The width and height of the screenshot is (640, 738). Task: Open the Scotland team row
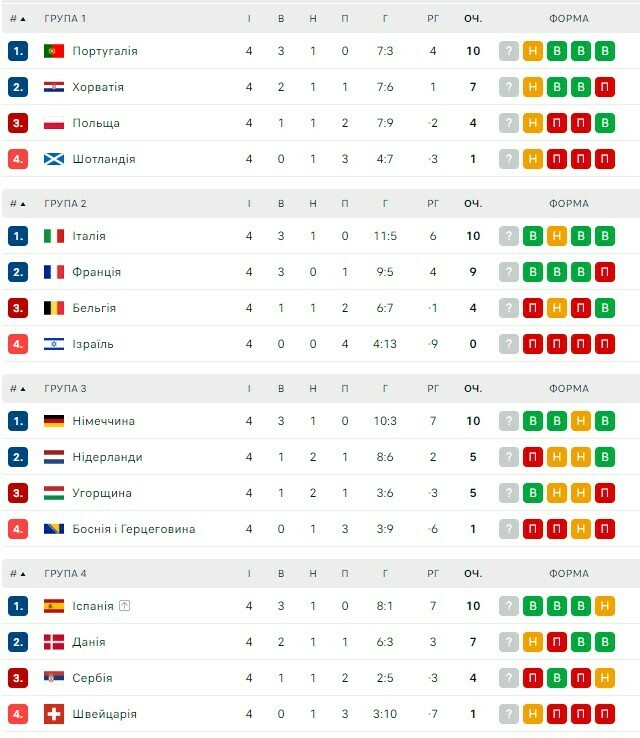point(103,159)
